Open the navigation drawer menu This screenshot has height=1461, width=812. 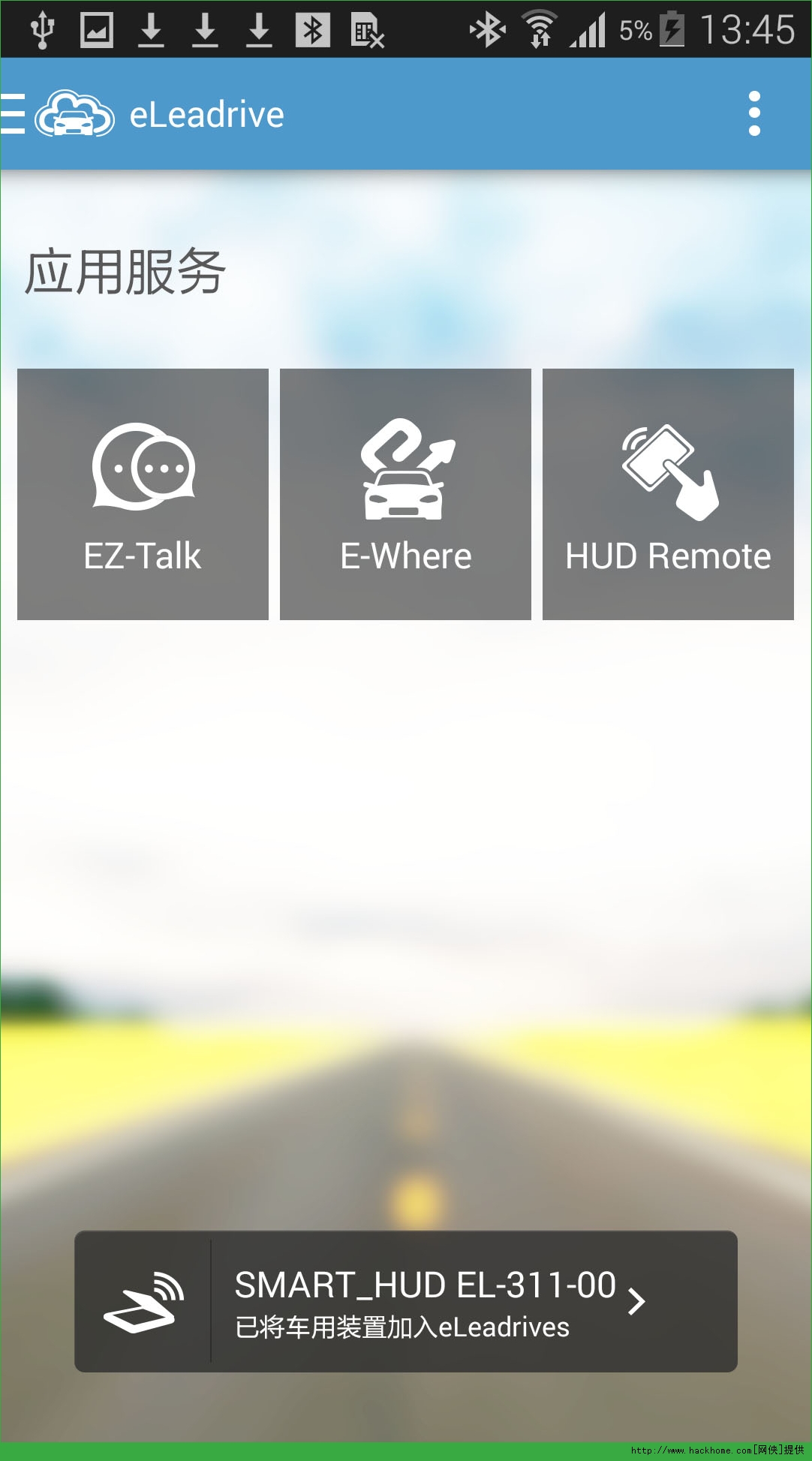[14, 114]
